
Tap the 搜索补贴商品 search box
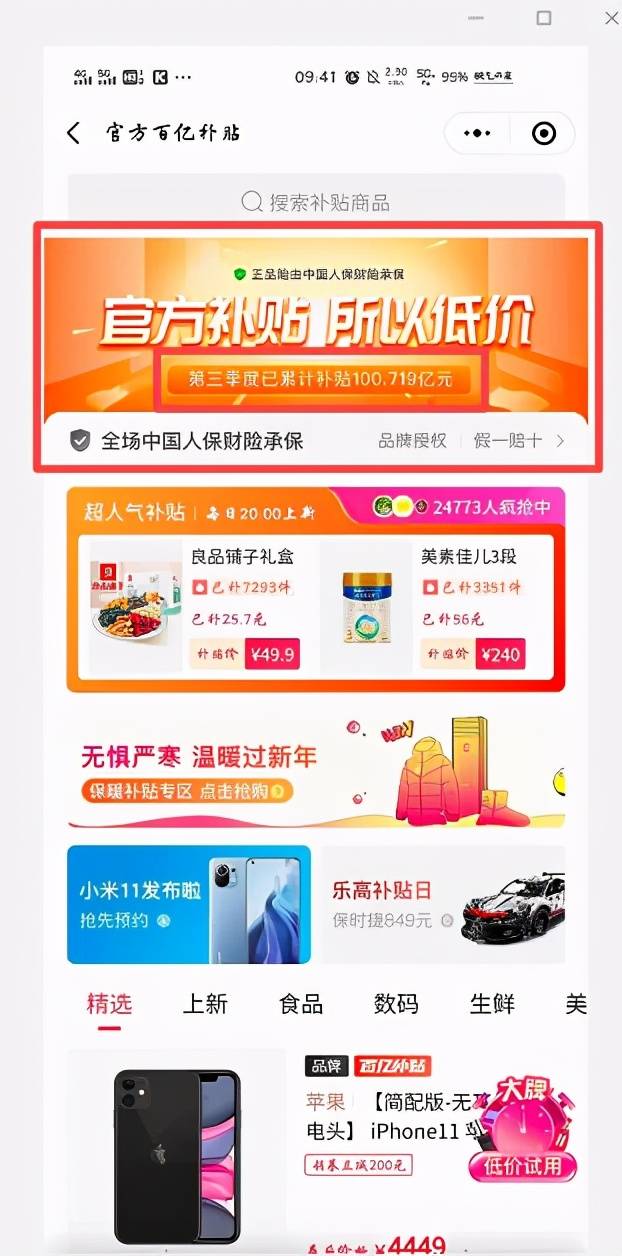click(x=316, y=202)
